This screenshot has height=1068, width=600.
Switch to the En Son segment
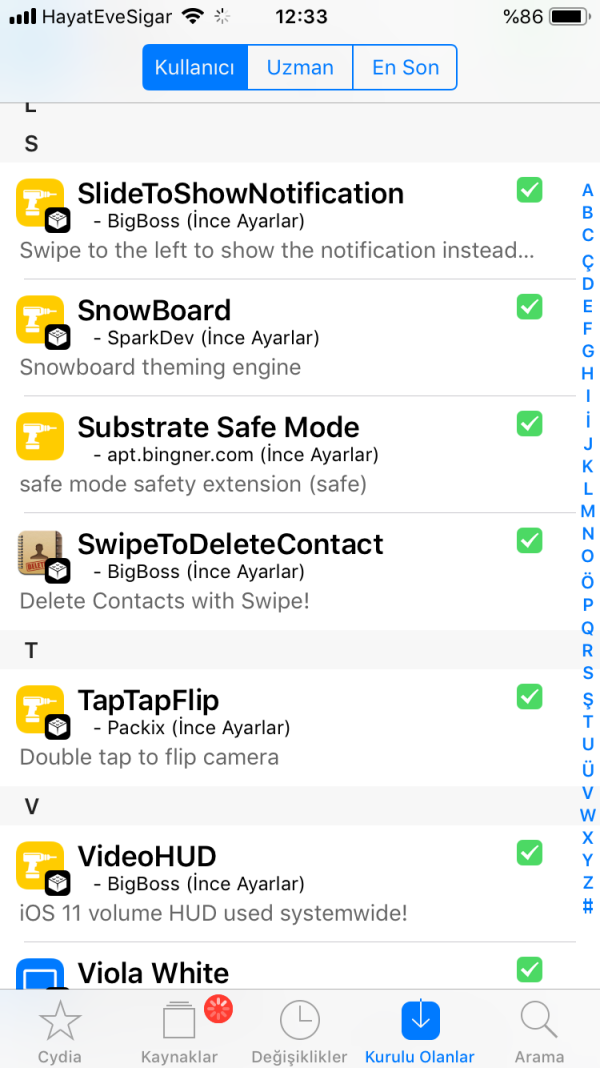point(405,68)
